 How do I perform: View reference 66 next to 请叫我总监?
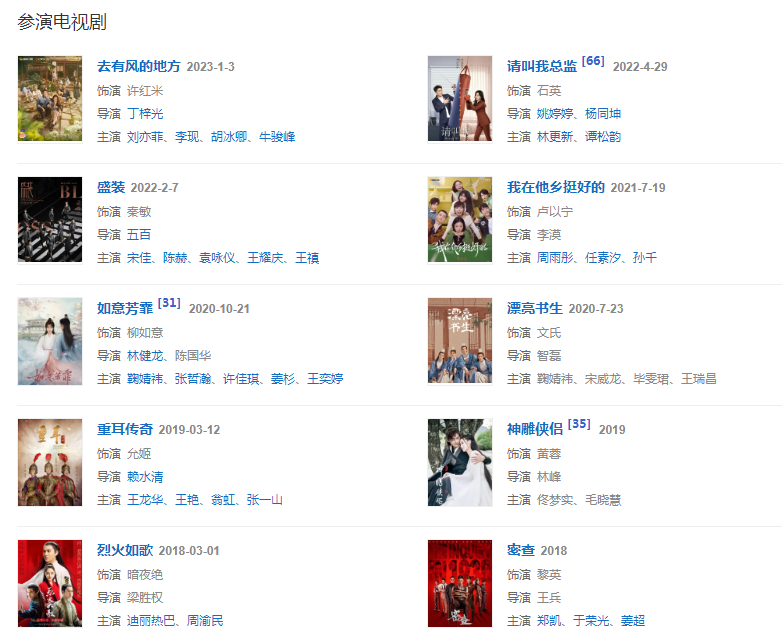pos(593,61)
